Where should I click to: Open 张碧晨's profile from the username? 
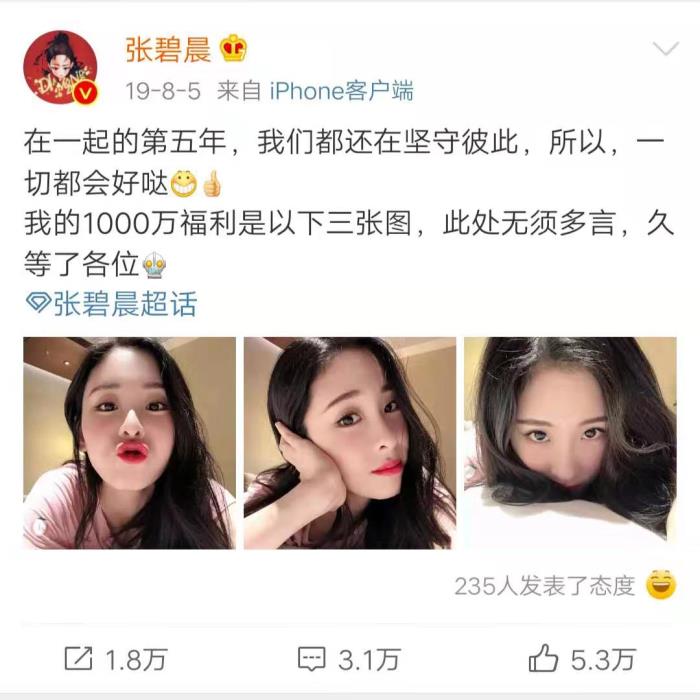pos(164,48)
